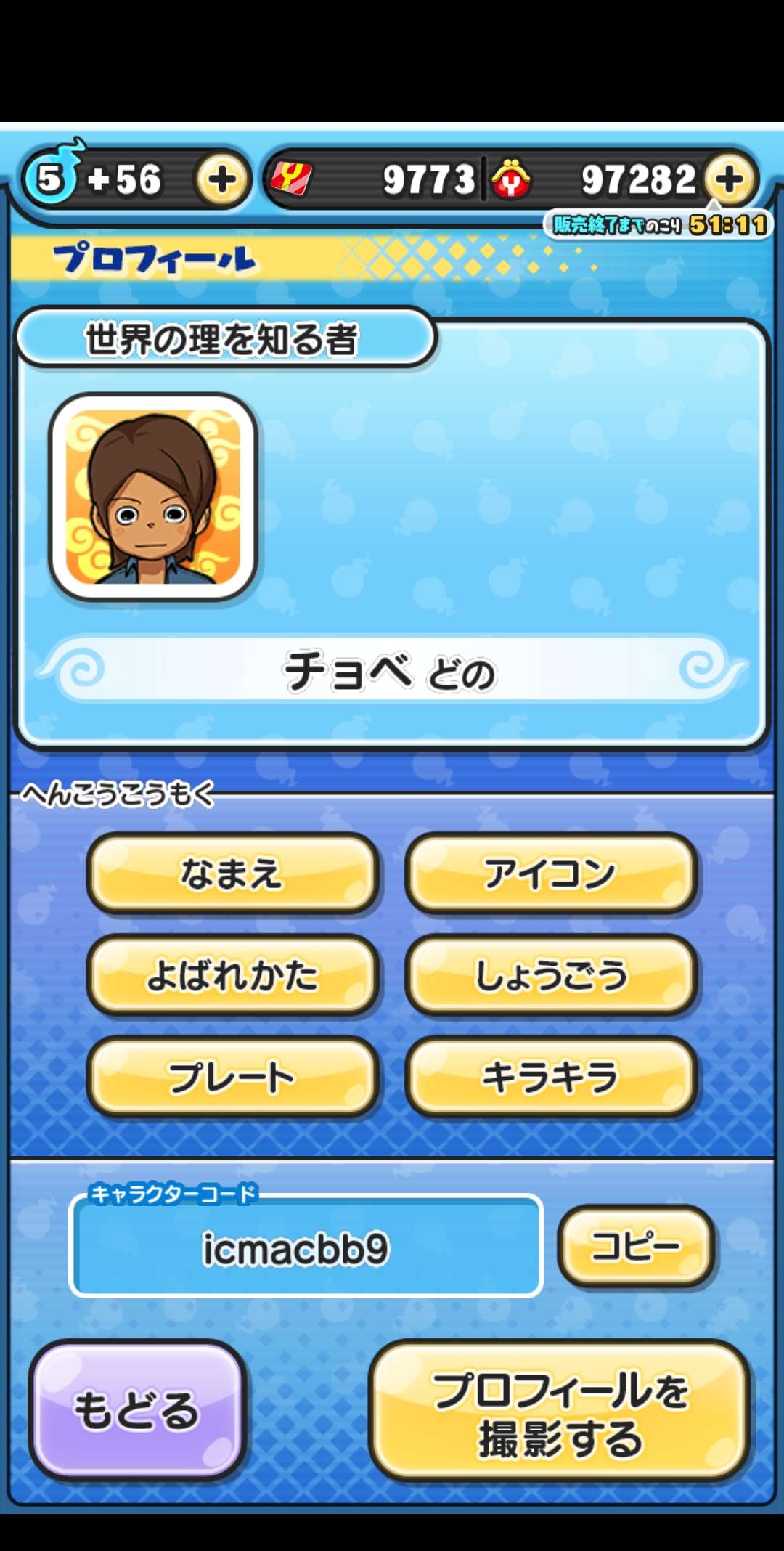Screen dimensions: 784x1551
Task: Select the アイコン icon change button
Action: pos(550,873)
